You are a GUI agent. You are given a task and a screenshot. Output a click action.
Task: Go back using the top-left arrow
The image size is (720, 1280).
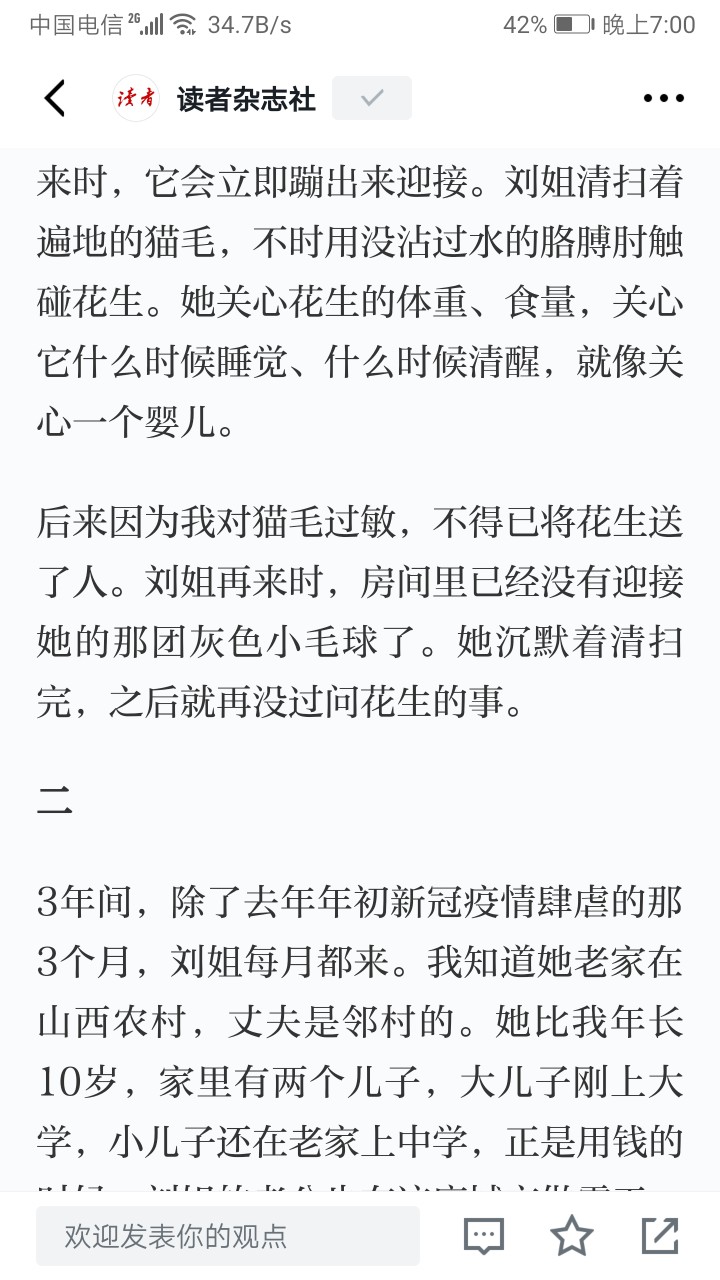point(55,98)
